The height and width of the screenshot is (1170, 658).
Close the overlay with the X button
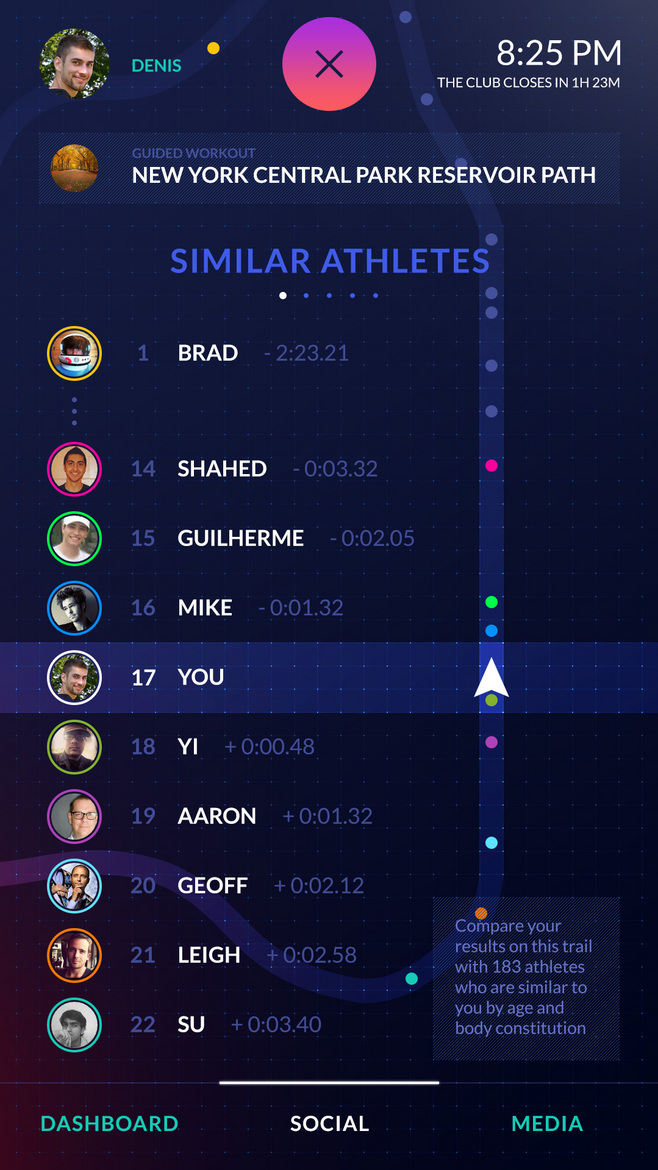click(329, 65)
